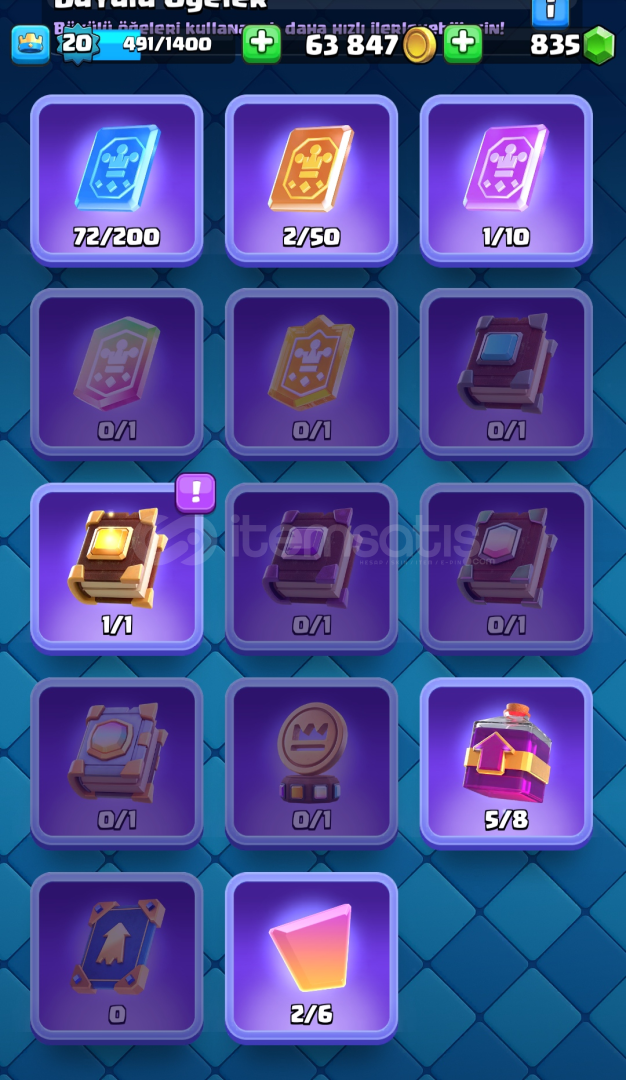Select the magenta potion item 5/8
The width and height of the screenshot is (626, 1080).
pos(506,762)
